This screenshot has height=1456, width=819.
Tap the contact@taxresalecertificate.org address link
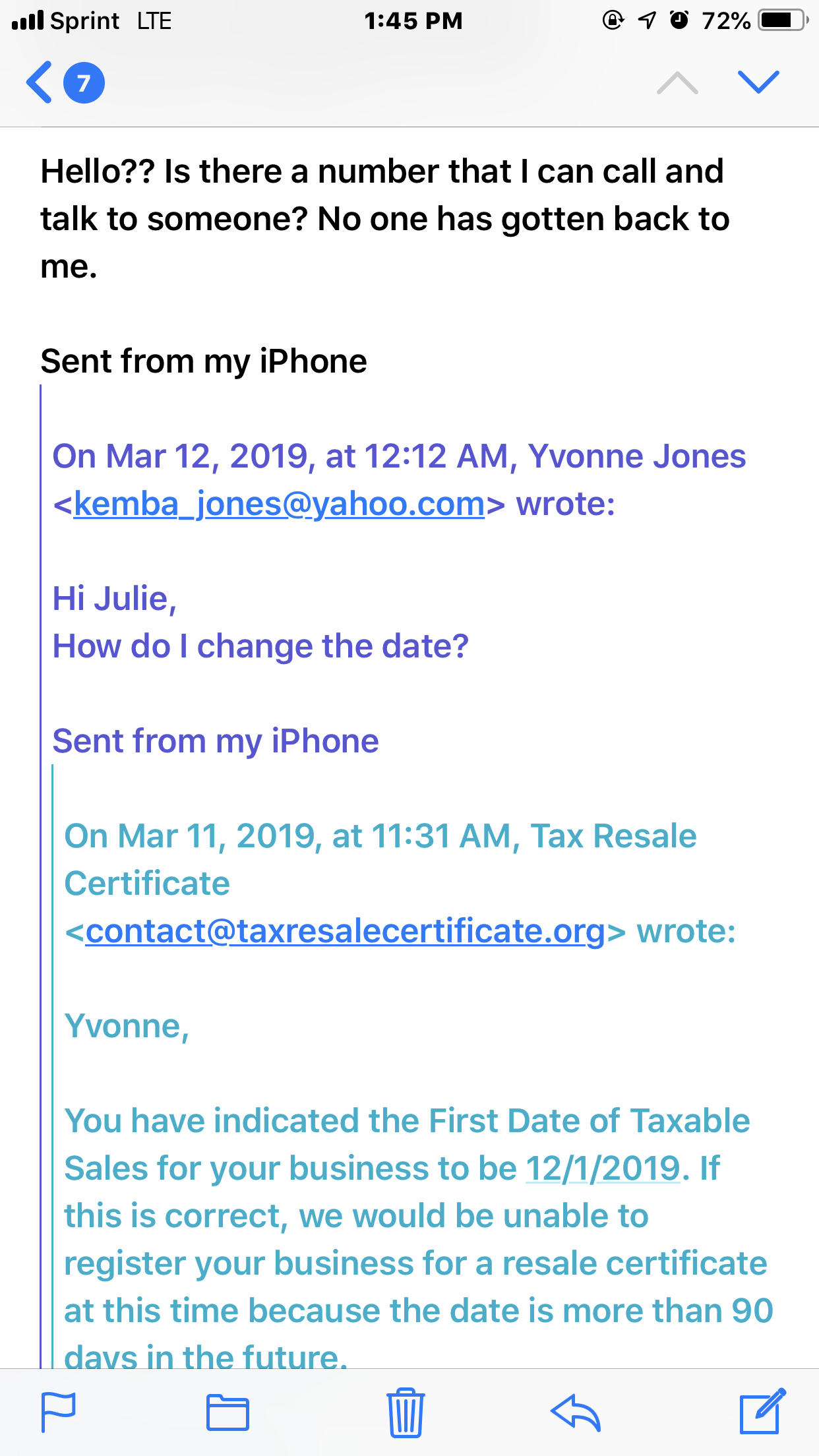[345, 932]
